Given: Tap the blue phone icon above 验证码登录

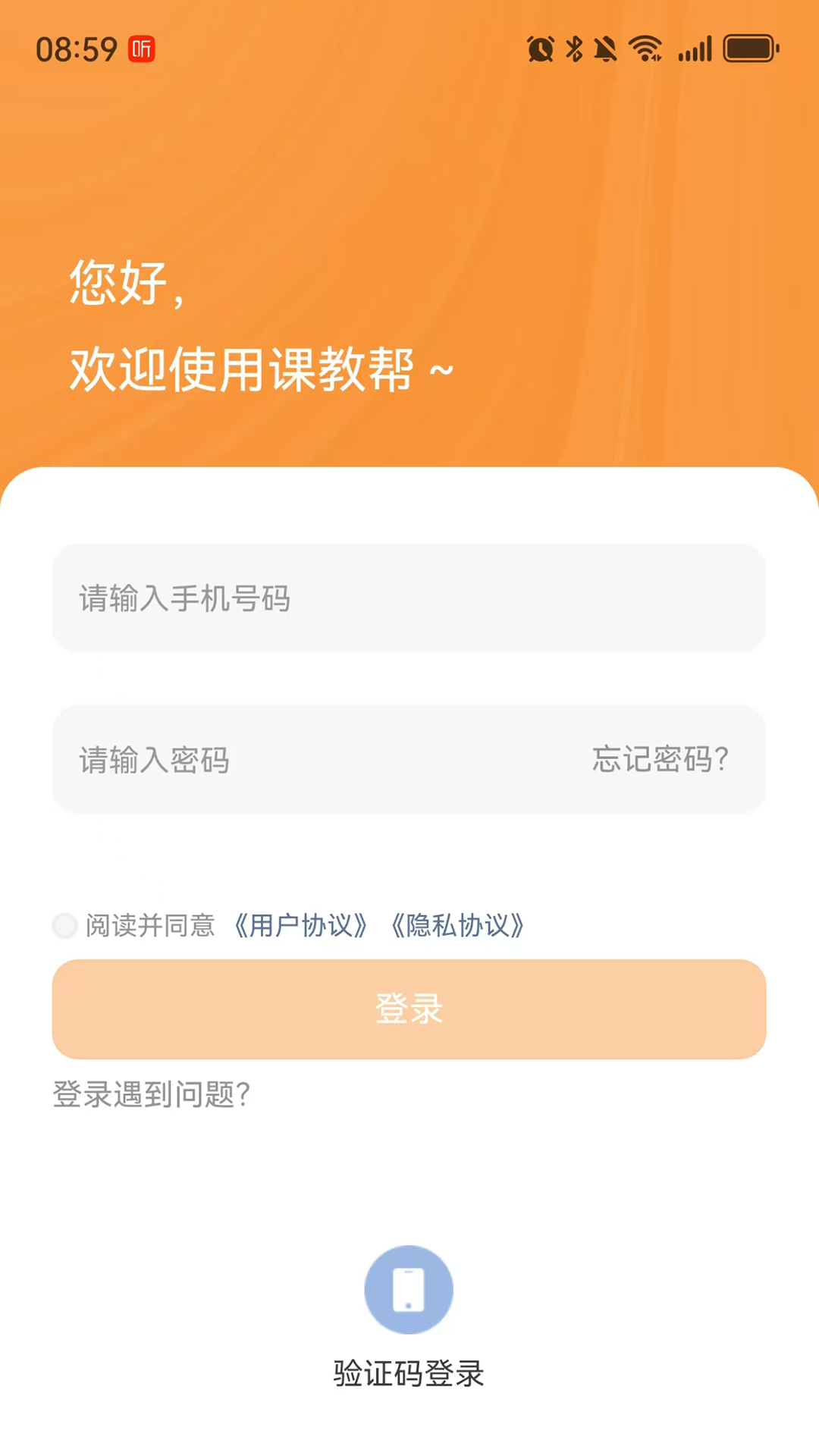Looking at the screenshot, I should coord(409,1289).
